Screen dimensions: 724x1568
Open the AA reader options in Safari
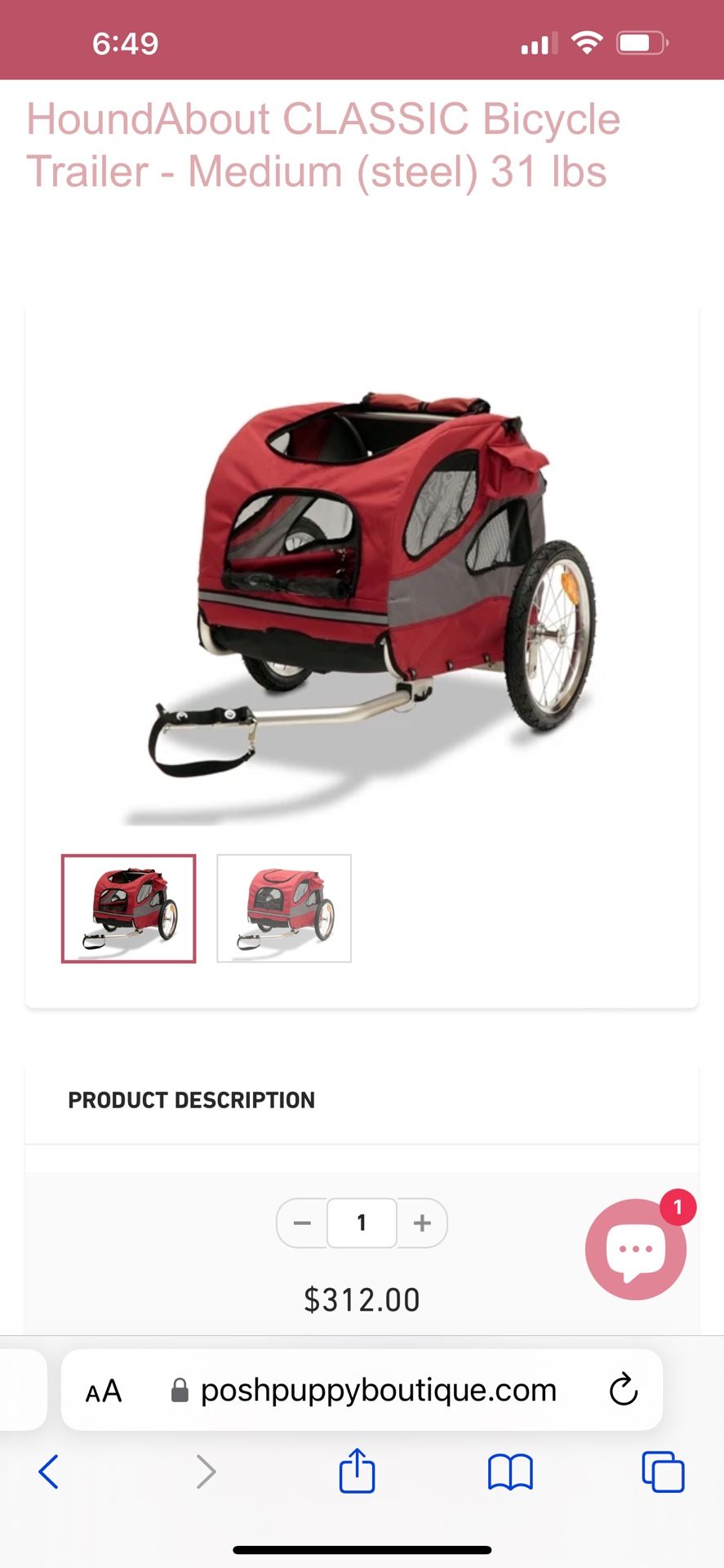(104, 1391)
